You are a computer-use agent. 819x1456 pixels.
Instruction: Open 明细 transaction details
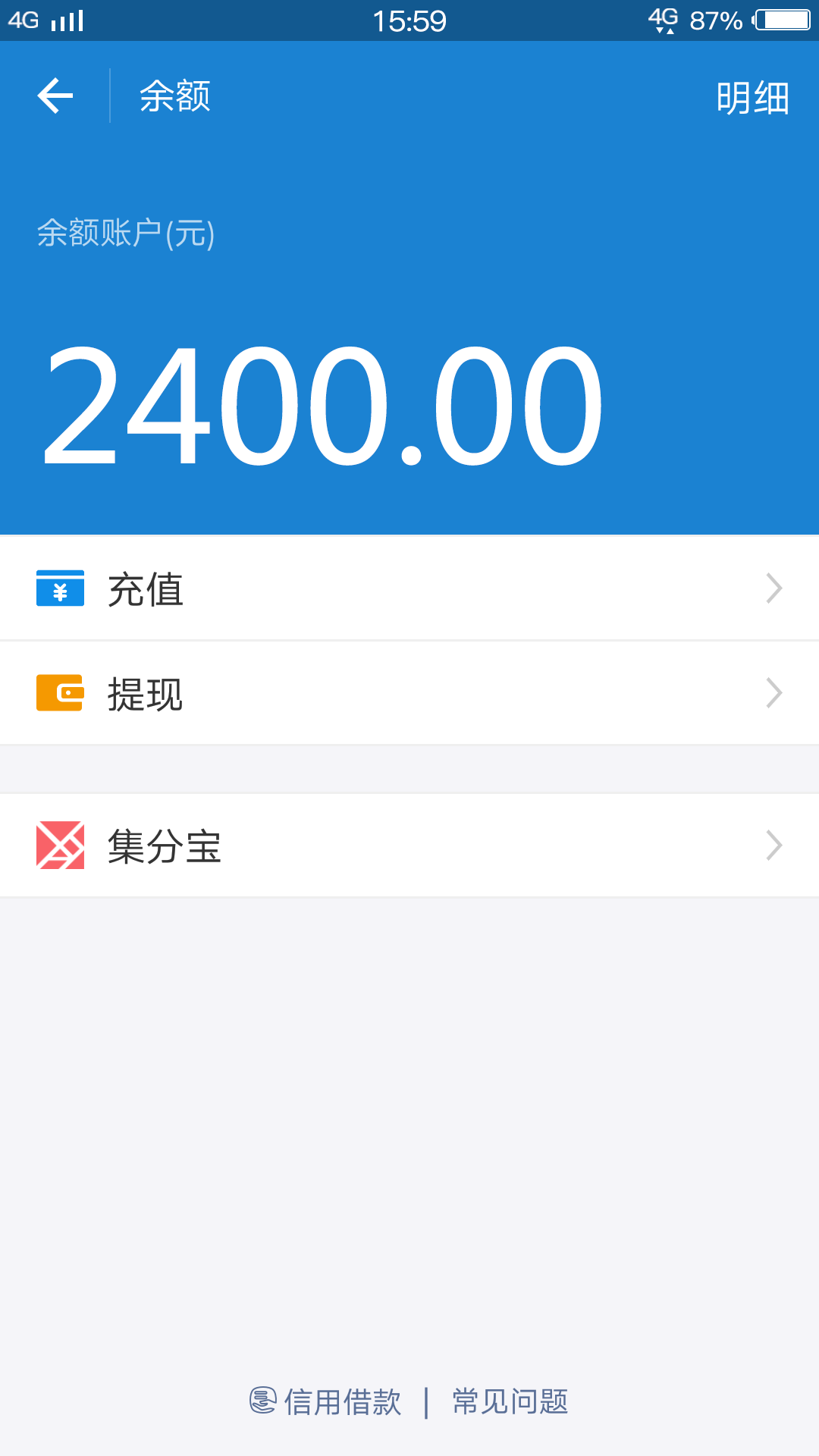[x=752, y=98]
